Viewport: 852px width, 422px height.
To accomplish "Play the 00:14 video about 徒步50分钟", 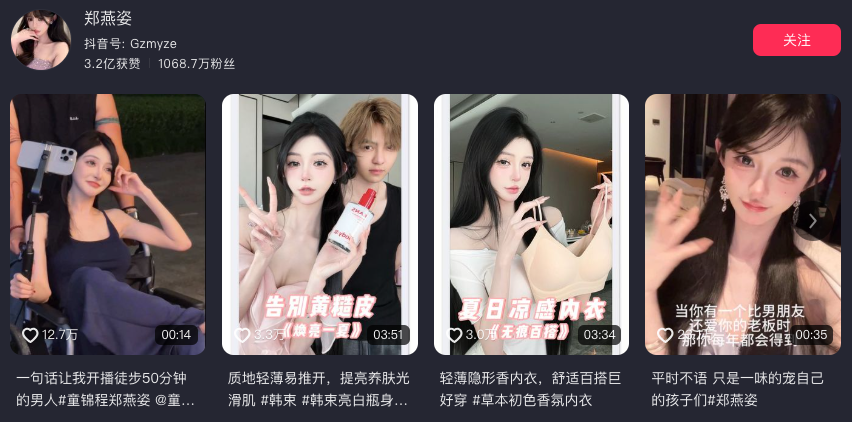I will tap(108, 224).
